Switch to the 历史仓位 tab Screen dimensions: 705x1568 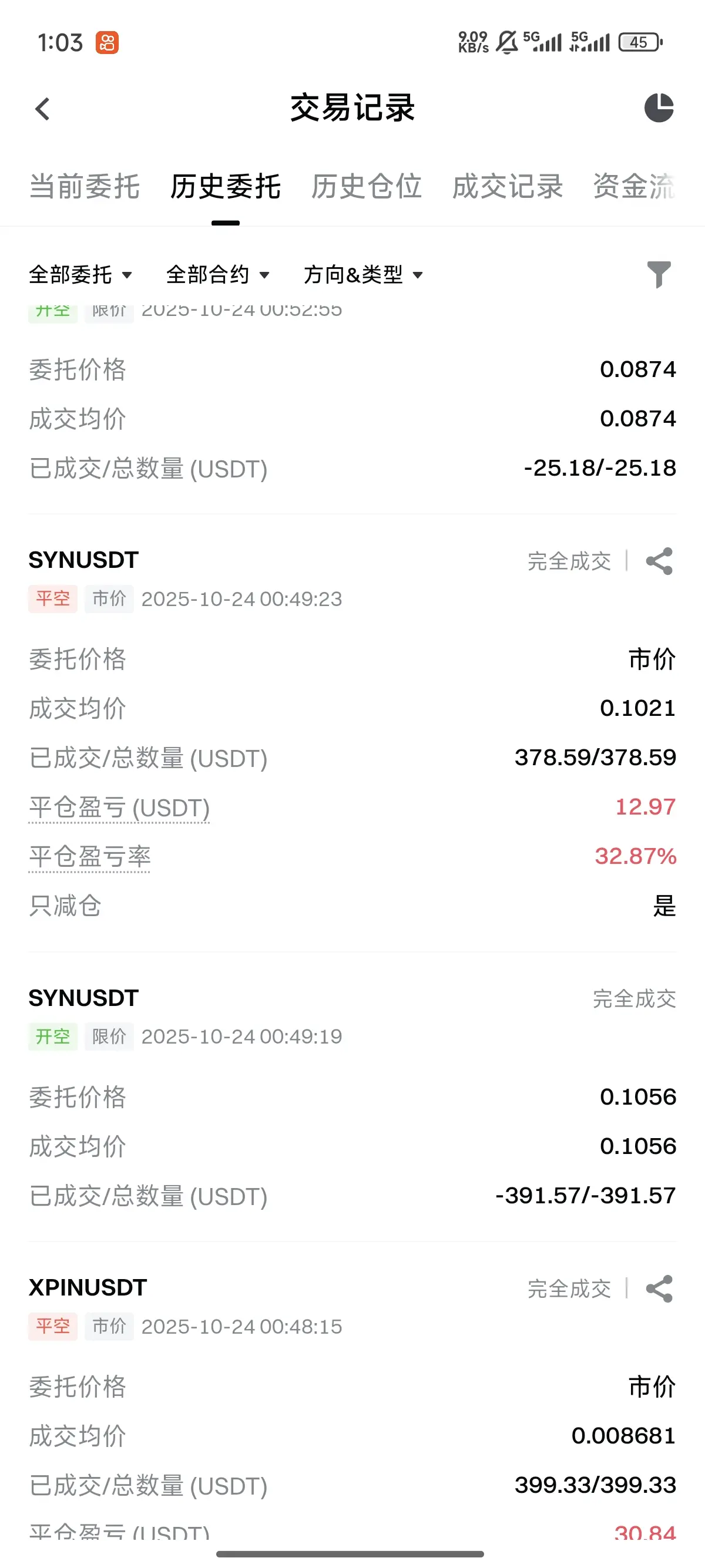coord(367,186)
